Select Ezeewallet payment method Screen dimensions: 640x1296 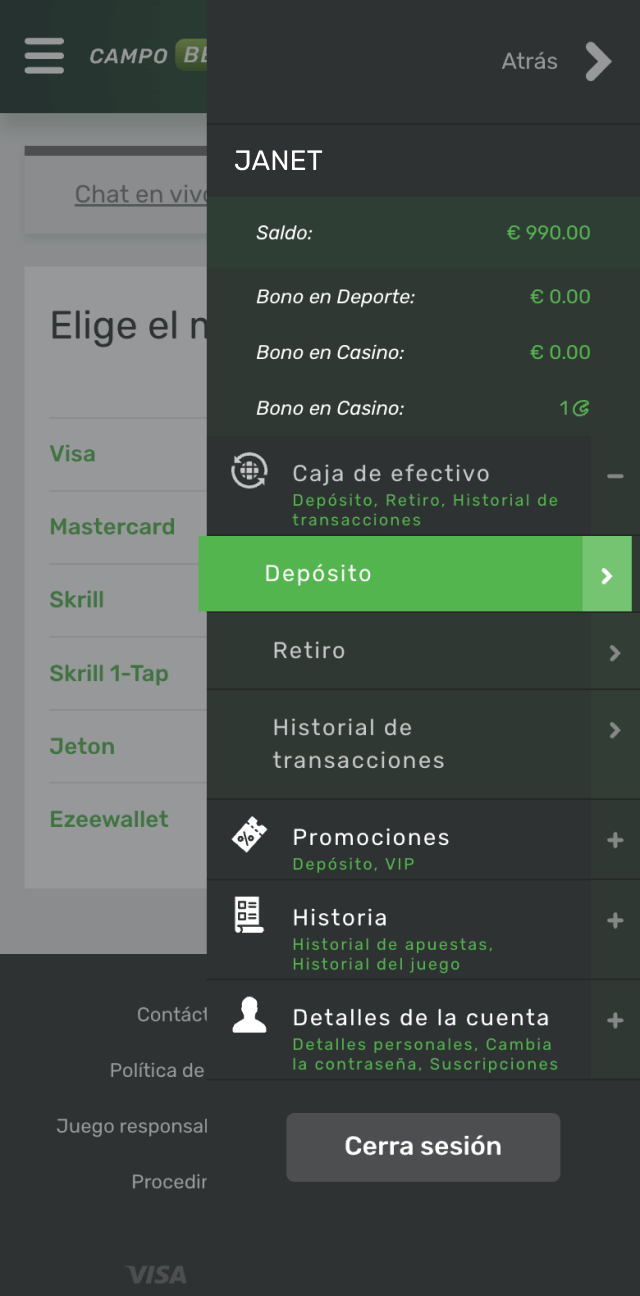110,819
